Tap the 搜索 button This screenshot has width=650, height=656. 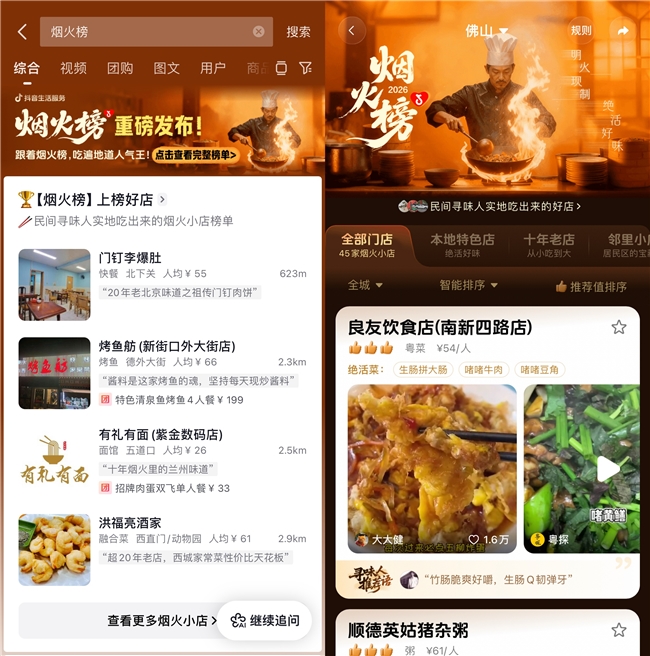pos(298,32)
